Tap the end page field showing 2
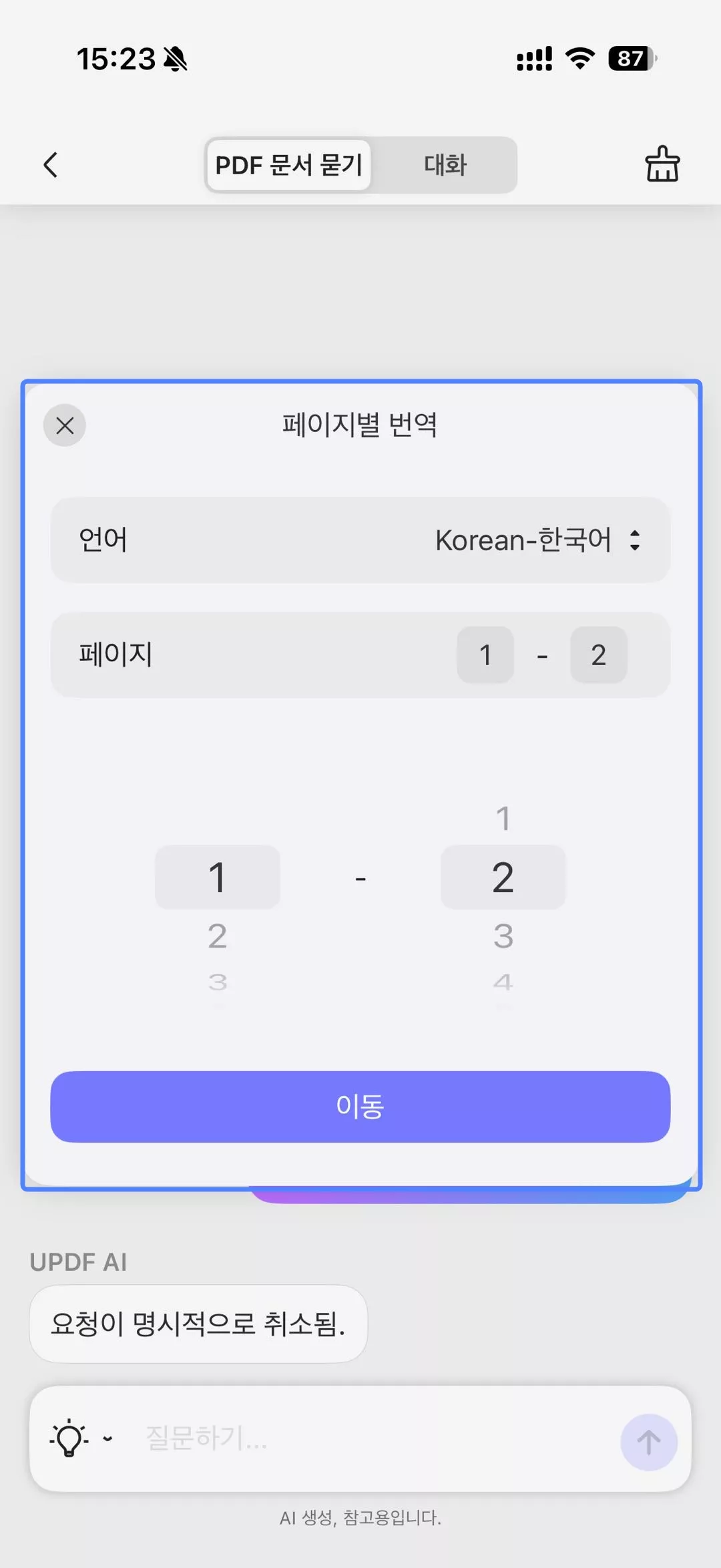 598,655
